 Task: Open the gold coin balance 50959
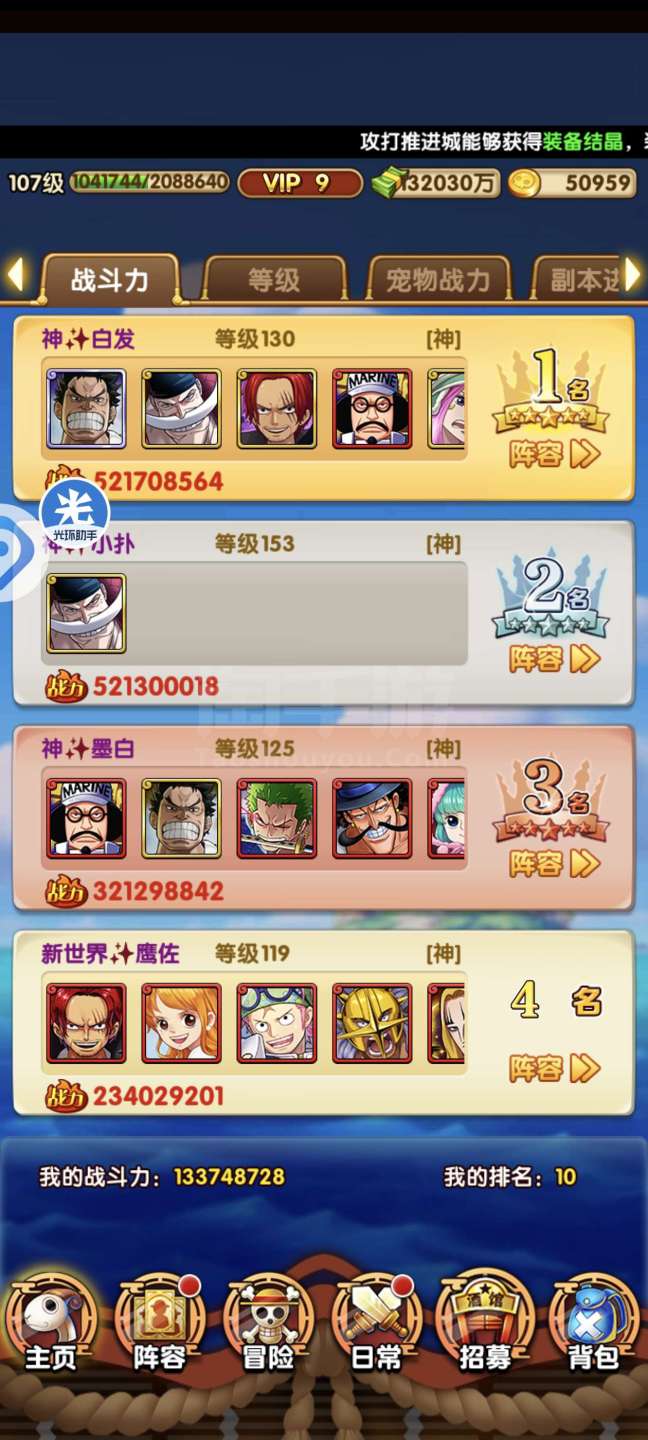pyautogui.click(x=572, y=183)
